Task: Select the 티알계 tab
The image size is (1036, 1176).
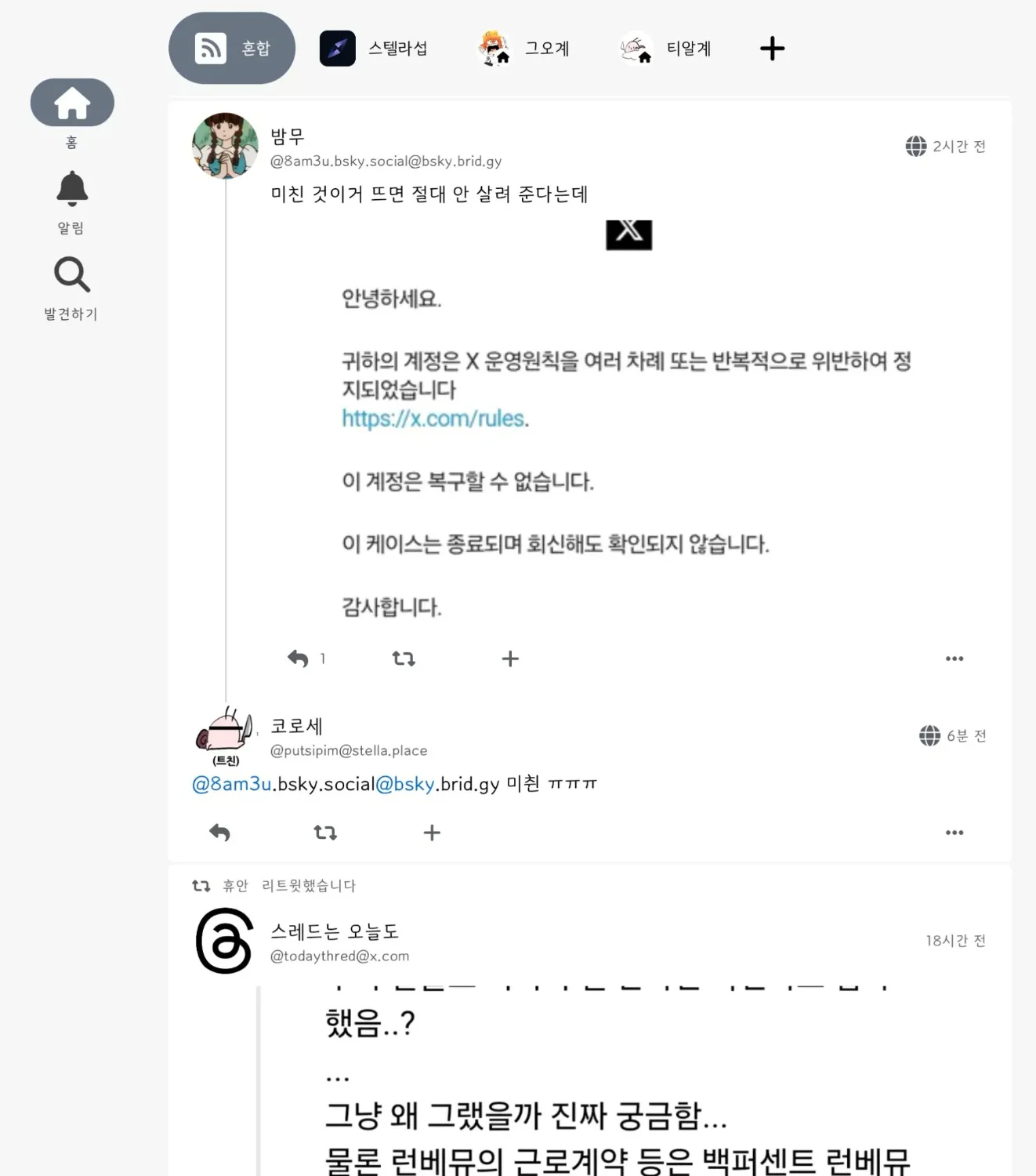Action: click(x=666, y=49)
